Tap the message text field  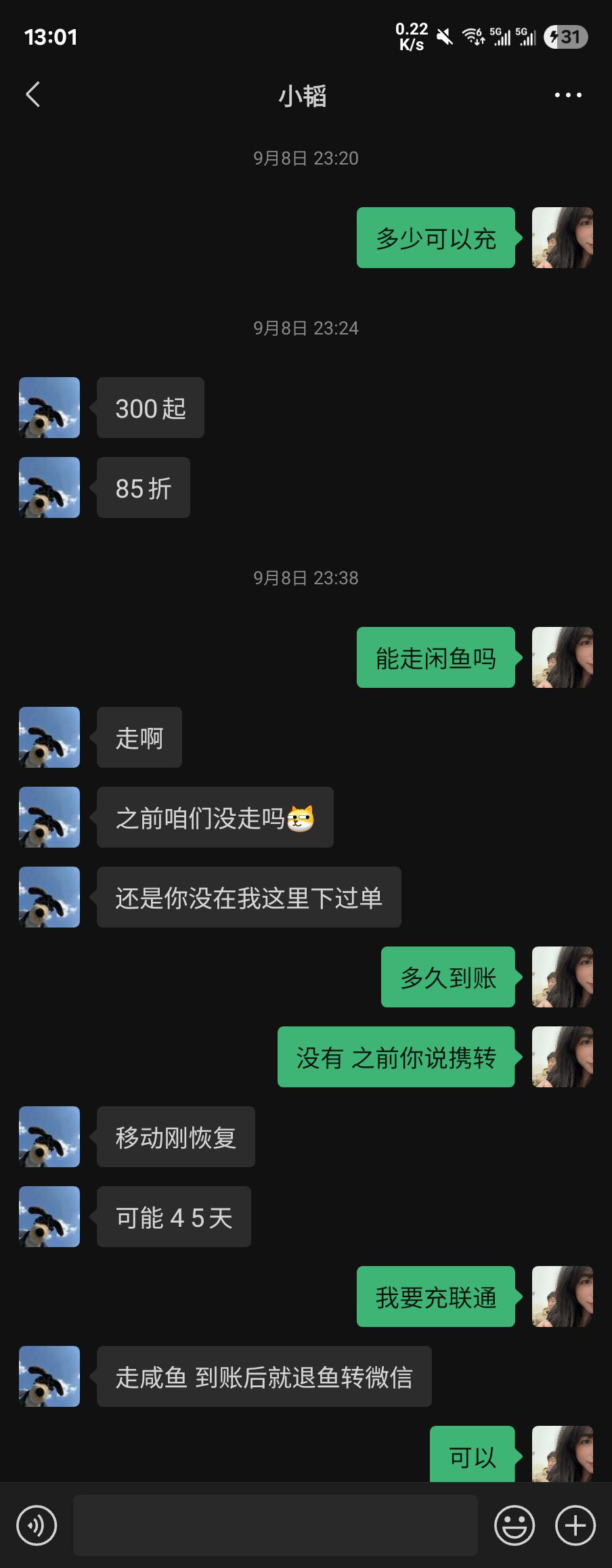[x=275, y=1525]
